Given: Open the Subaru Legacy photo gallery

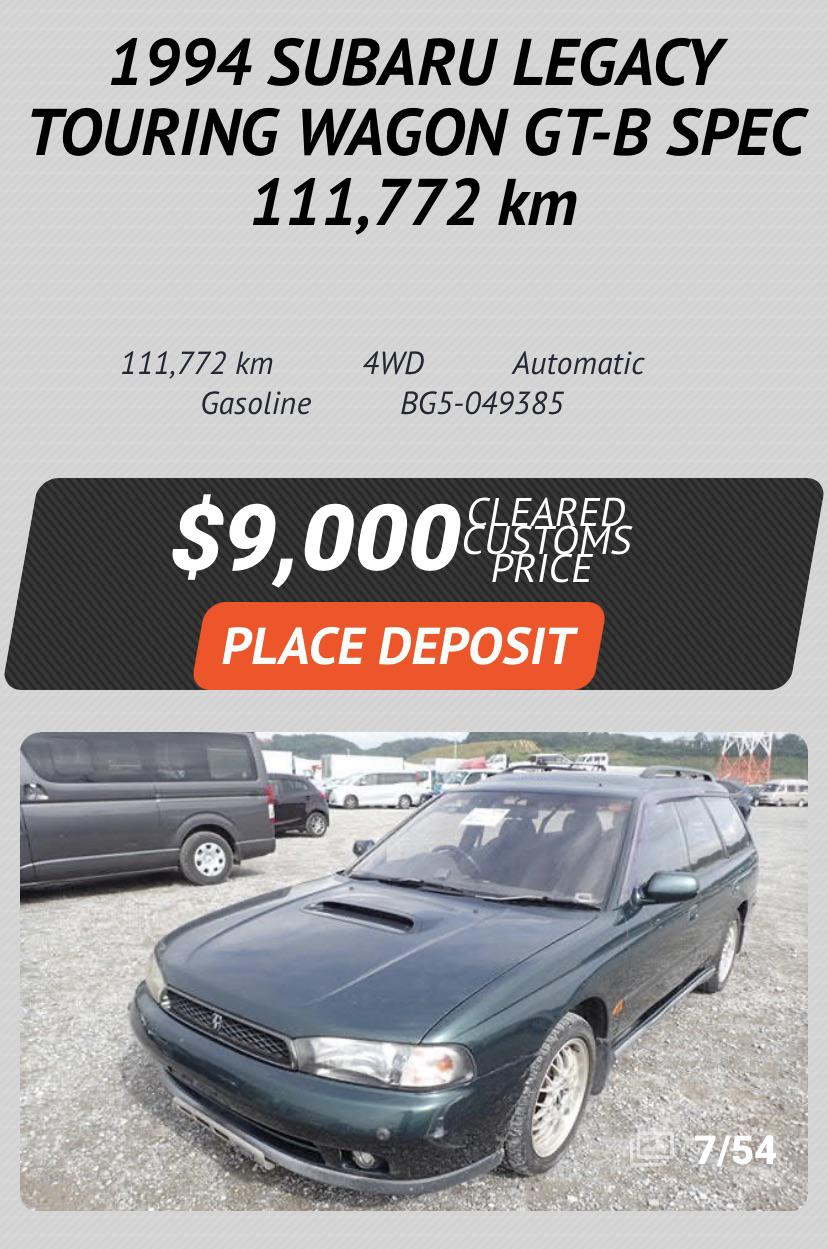Looking at the screenshot, I should (x=413, y=970).
